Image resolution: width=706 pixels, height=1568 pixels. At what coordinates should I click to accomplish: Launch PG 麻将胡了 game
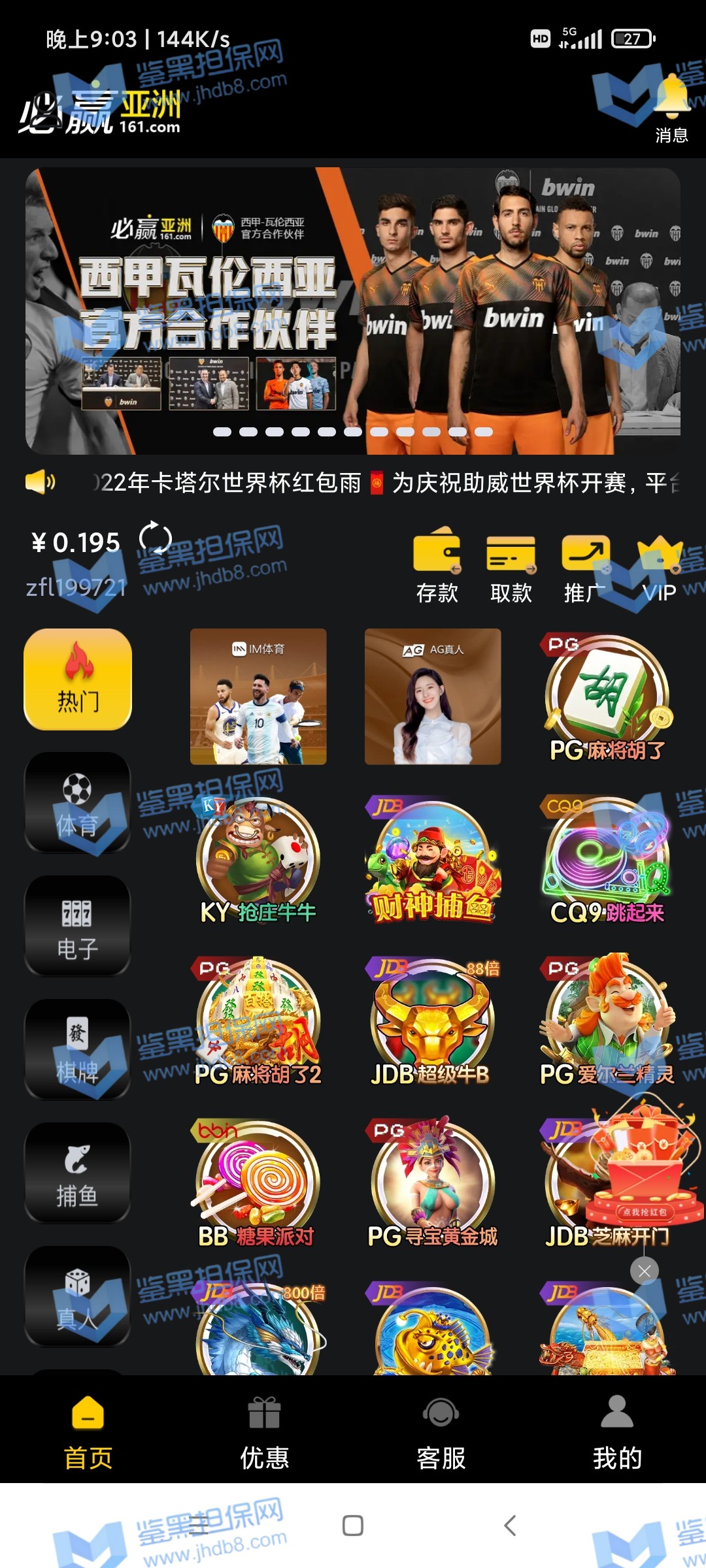click(607, 698)
